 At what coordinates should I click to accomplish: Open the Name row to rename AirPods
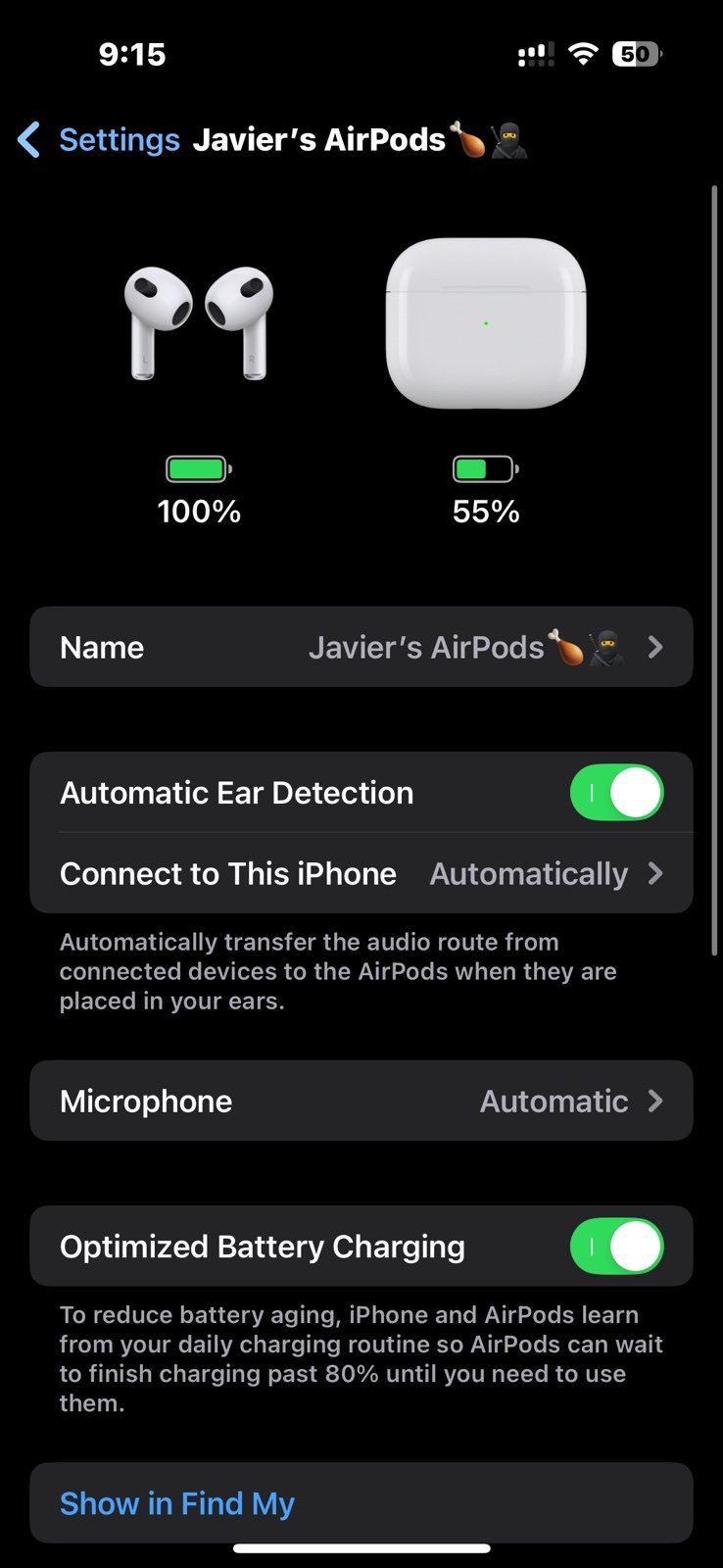pyautogui.click(x=361, y=647)
